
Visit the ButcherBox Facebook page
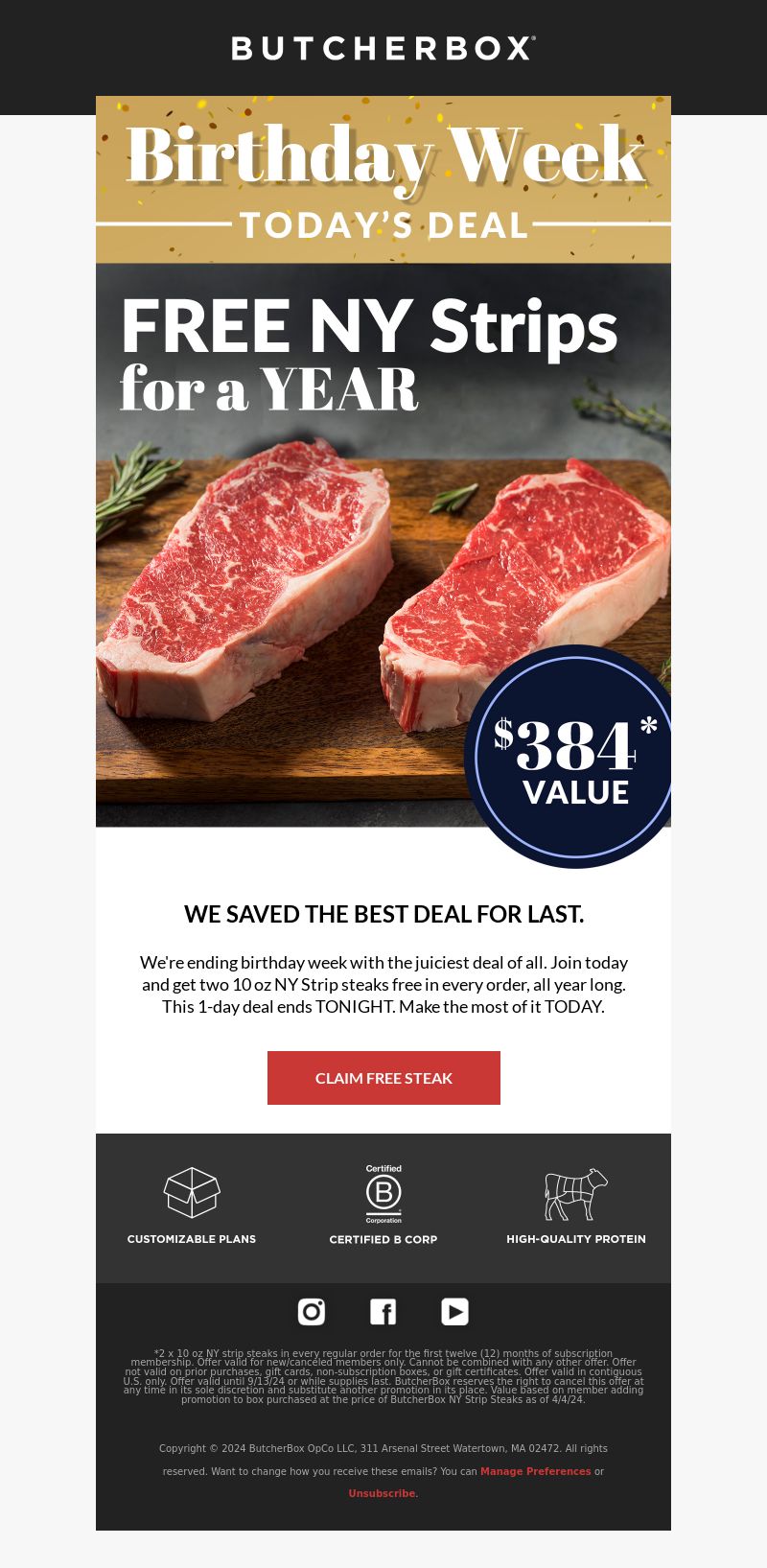pos(383,1311)
